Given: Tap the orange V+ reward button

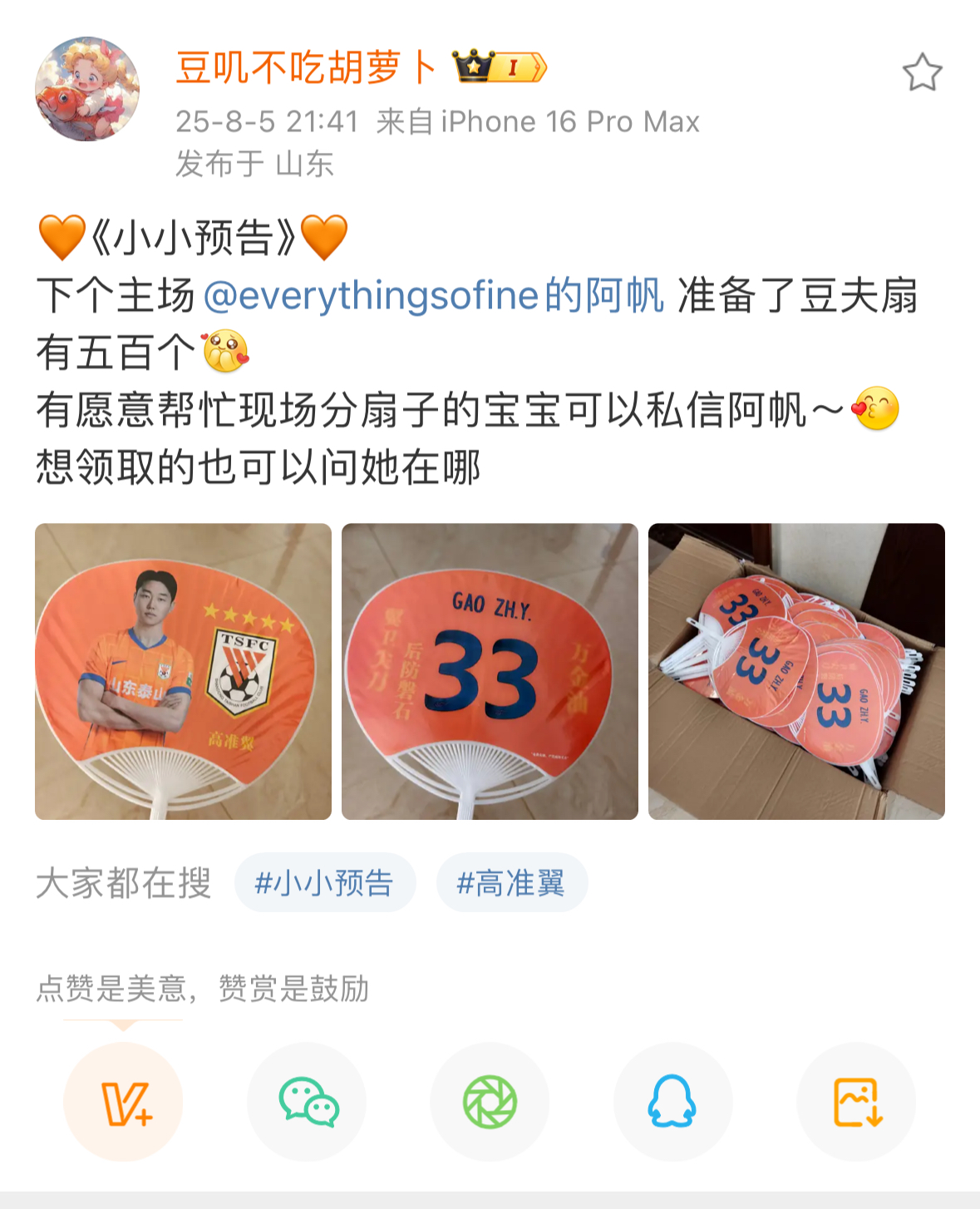Looking at the screenshot, I should (124, 1102).
